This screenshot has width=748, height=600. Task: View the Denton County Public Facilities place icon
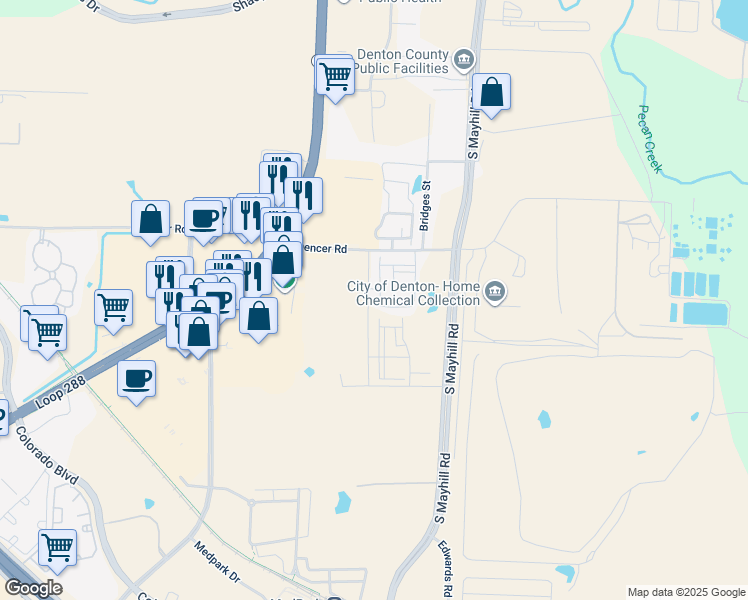pyautogui.click(x=464, y=60)
